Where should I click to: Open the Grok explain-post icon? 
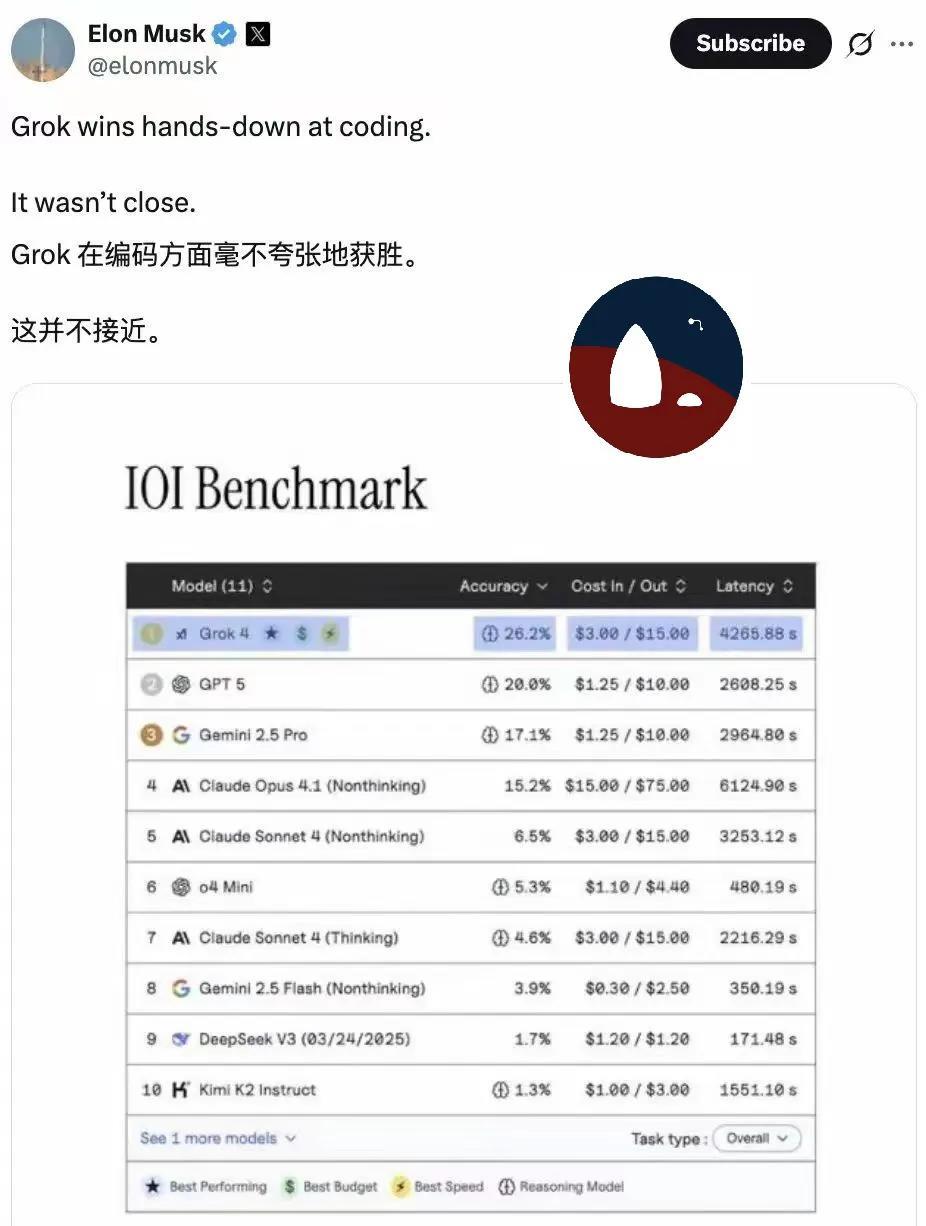point(860,44)
